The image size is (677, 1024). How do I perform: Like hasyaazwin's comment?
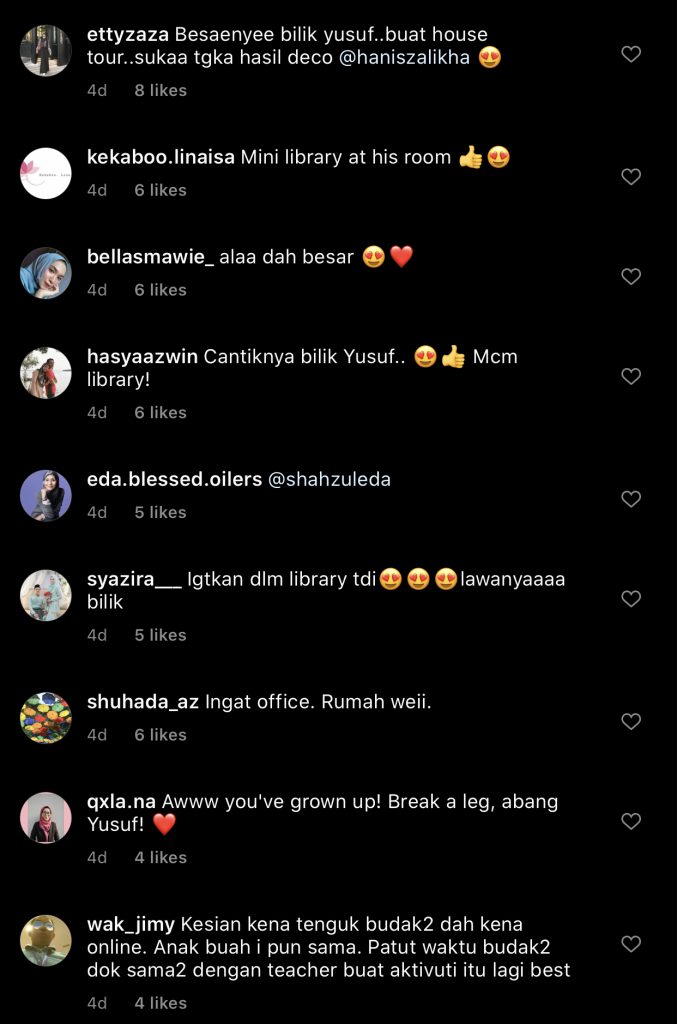click(x=631, y=376)
